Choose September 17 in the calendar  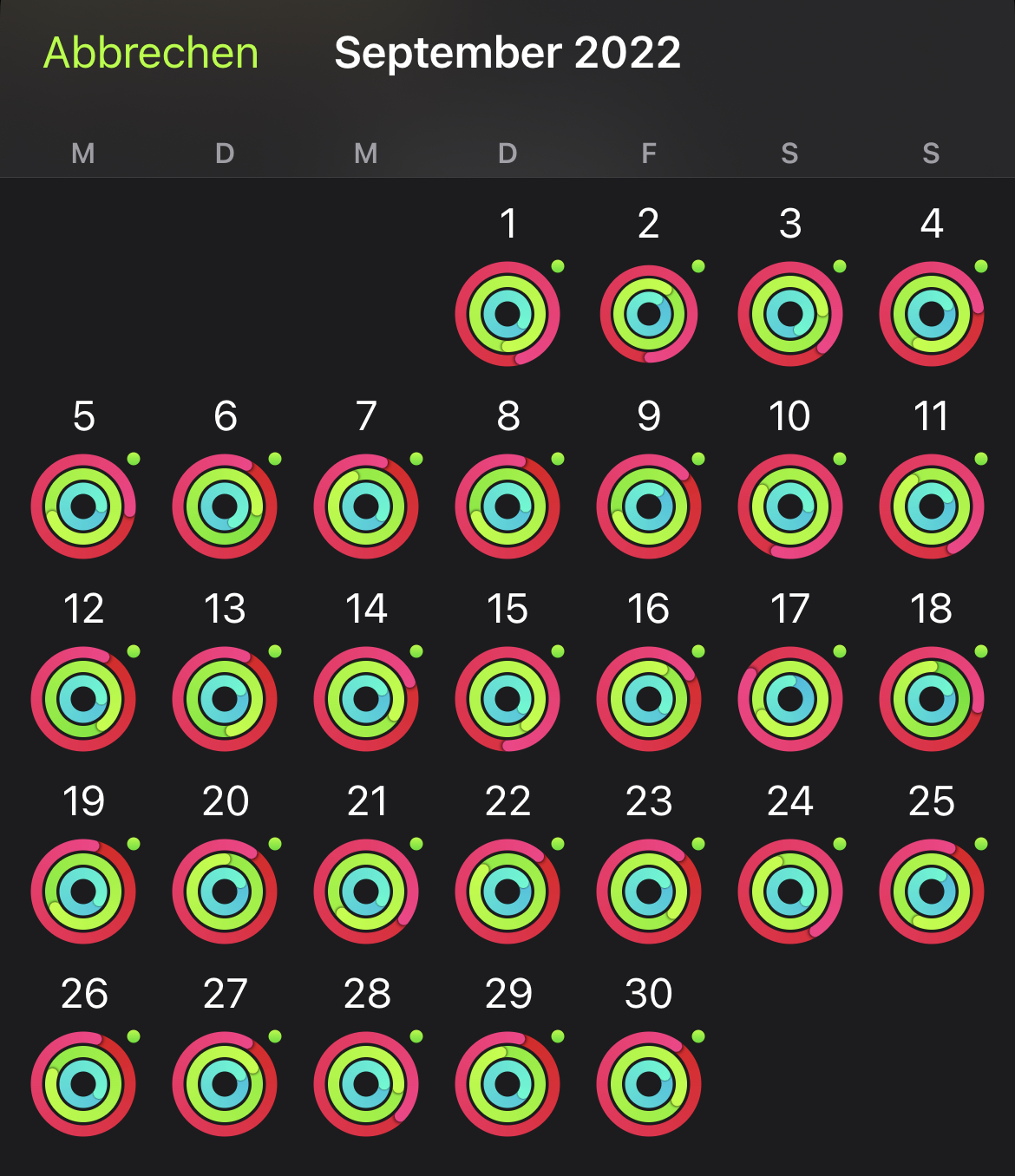[x=790, y=699]
